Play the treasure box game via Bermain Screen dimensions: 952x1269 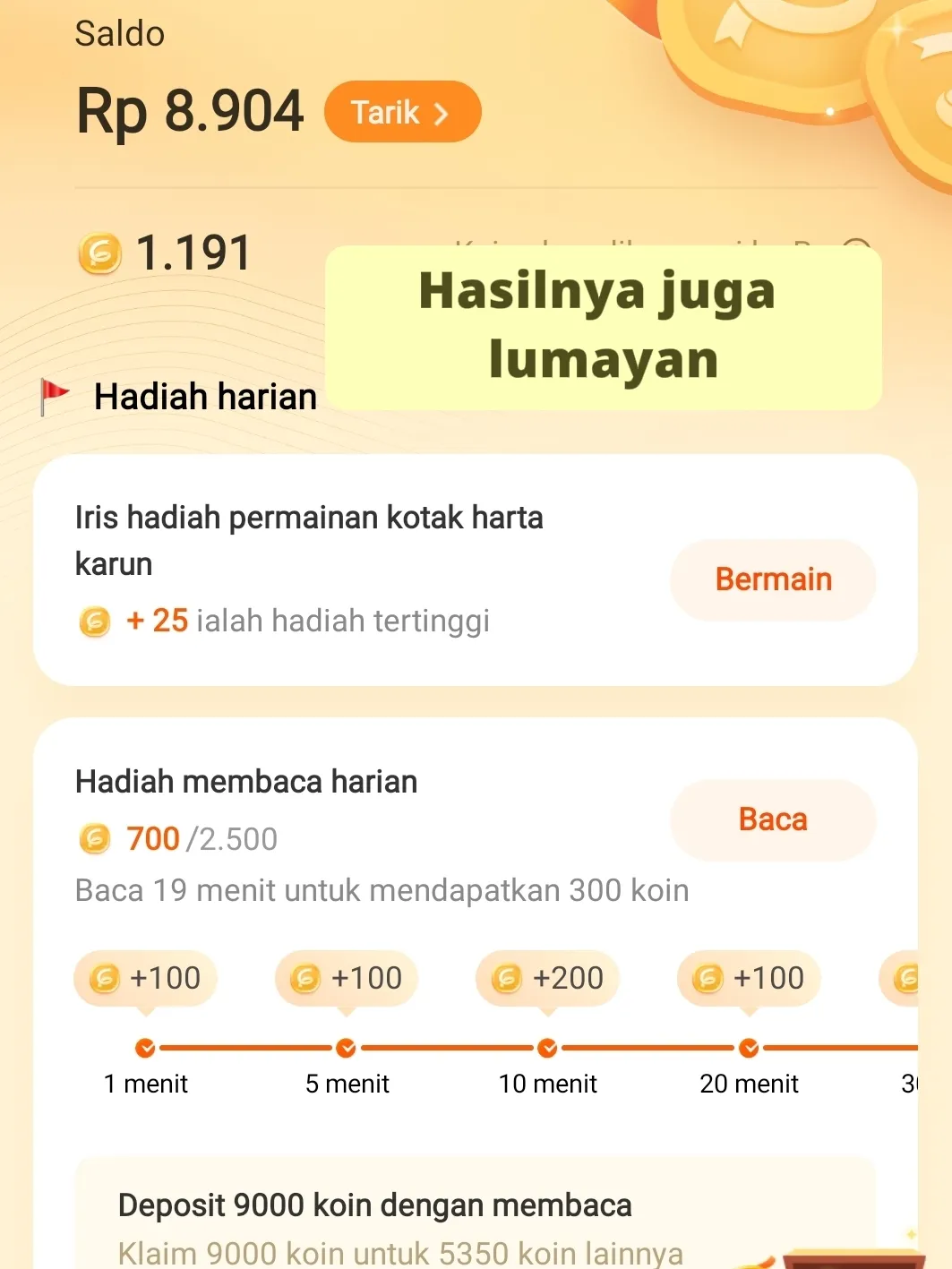(772, 580)
